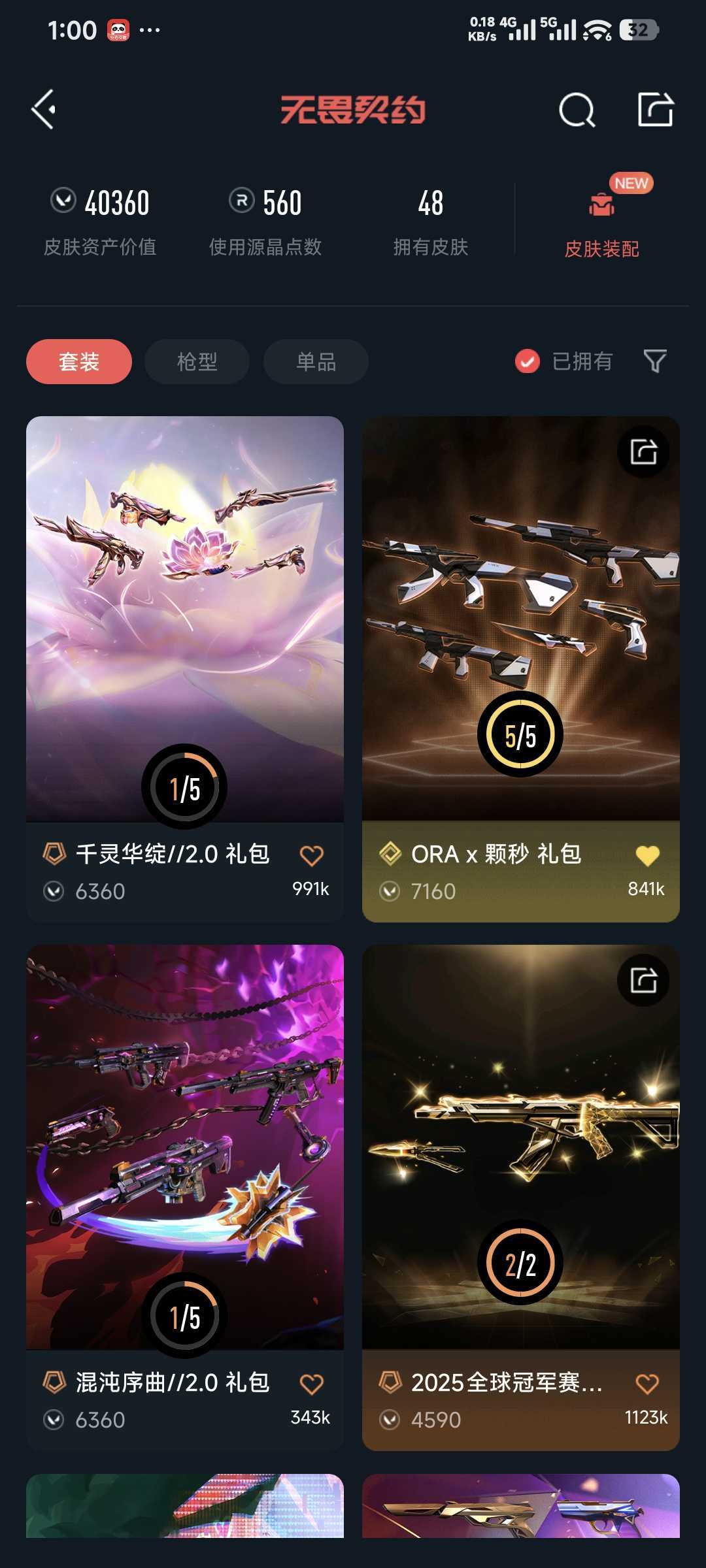706x1568 pixels.
Task: Share the ORA x 颗秒 礼包 card
Action: [643, 452]
